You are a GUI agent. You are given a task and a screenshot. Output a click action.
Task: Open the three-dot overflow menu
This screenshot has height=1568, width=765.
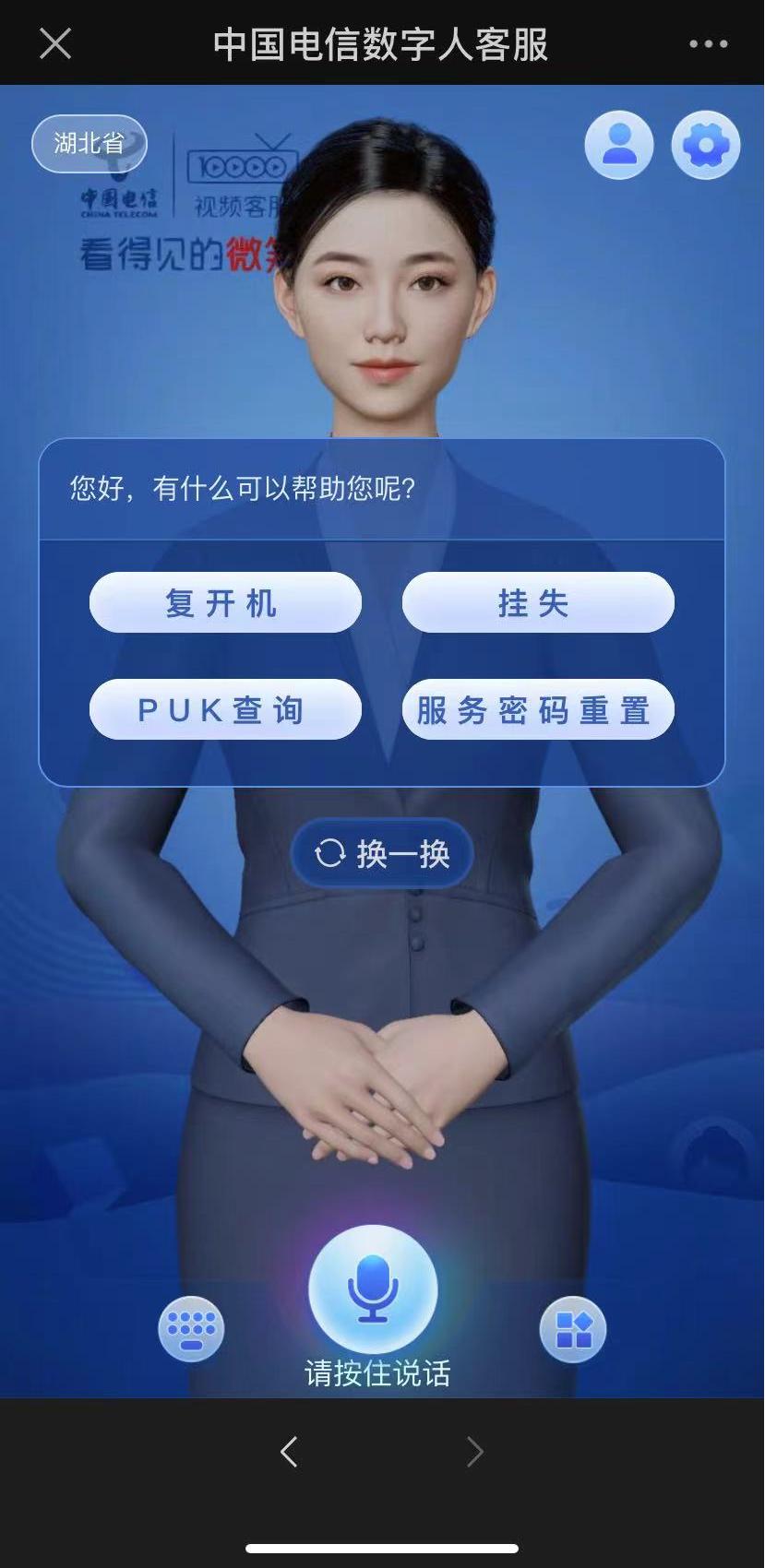coord(708,43)
